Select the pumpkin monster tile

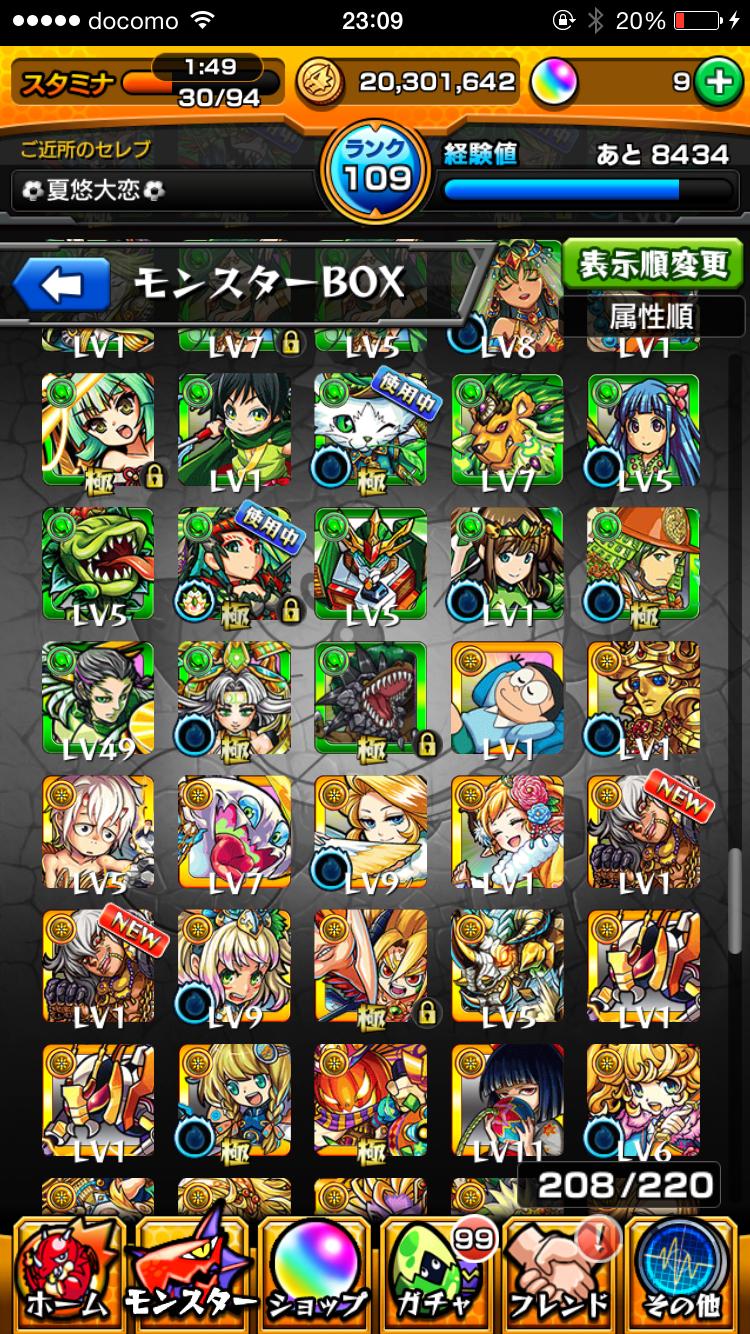[371, 1101]
